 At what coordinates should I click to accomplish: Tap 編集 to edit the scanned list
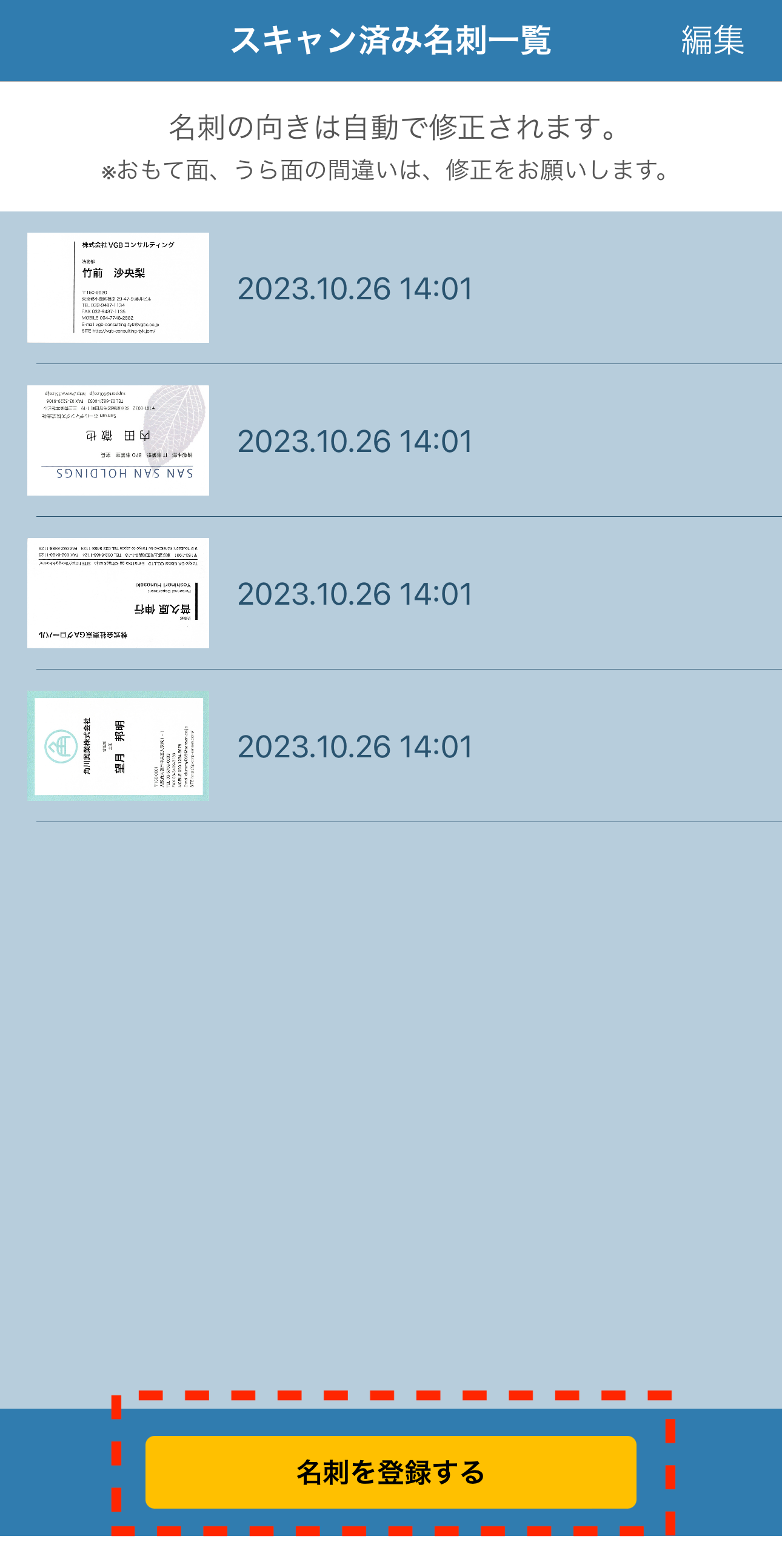pyautogui.click(x=712, y=41)
